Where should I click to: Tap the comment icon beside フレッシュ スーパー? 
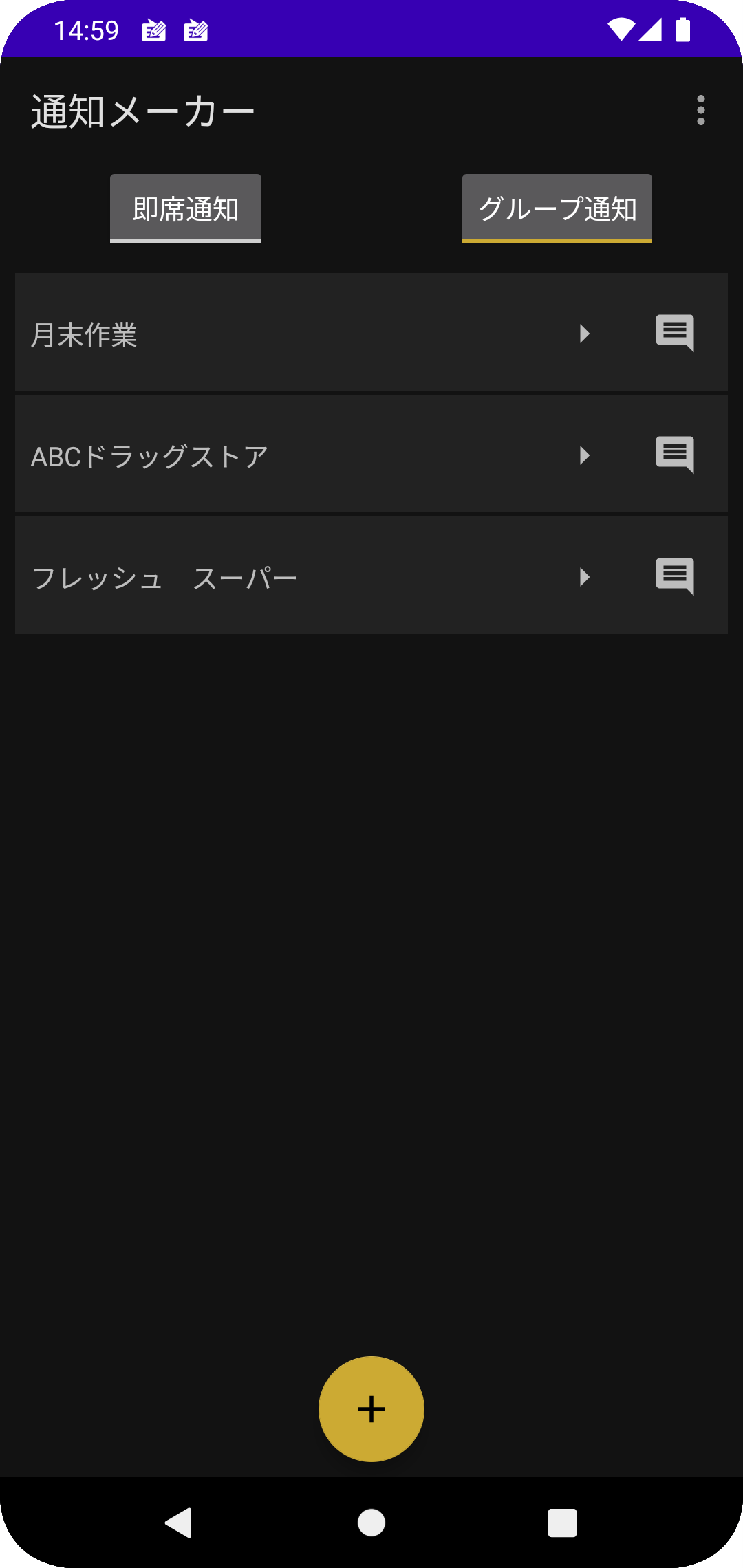coord(676,577)
